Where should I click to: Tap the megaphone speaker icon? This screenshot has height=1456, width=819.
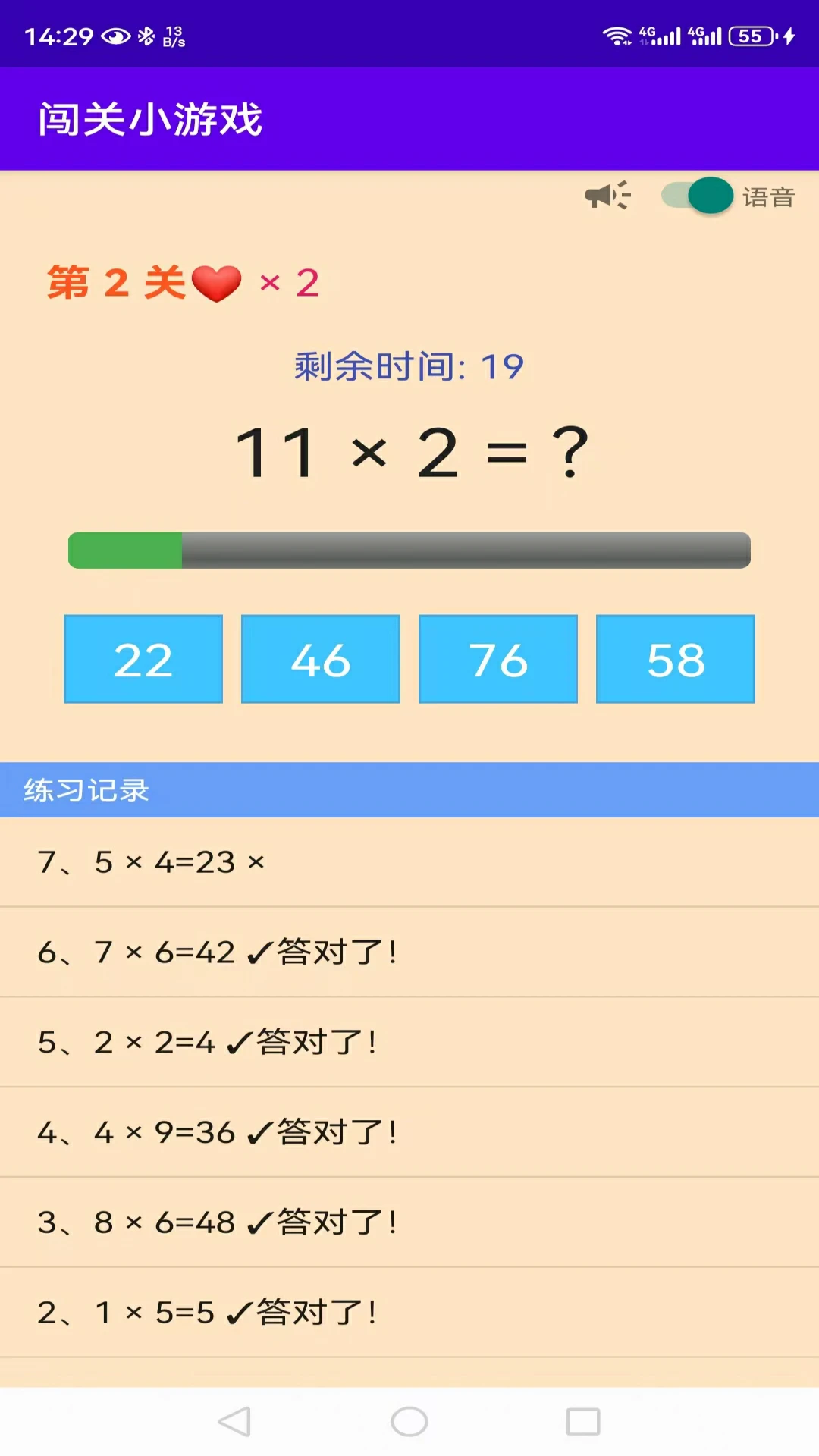[x=607, y=196]
